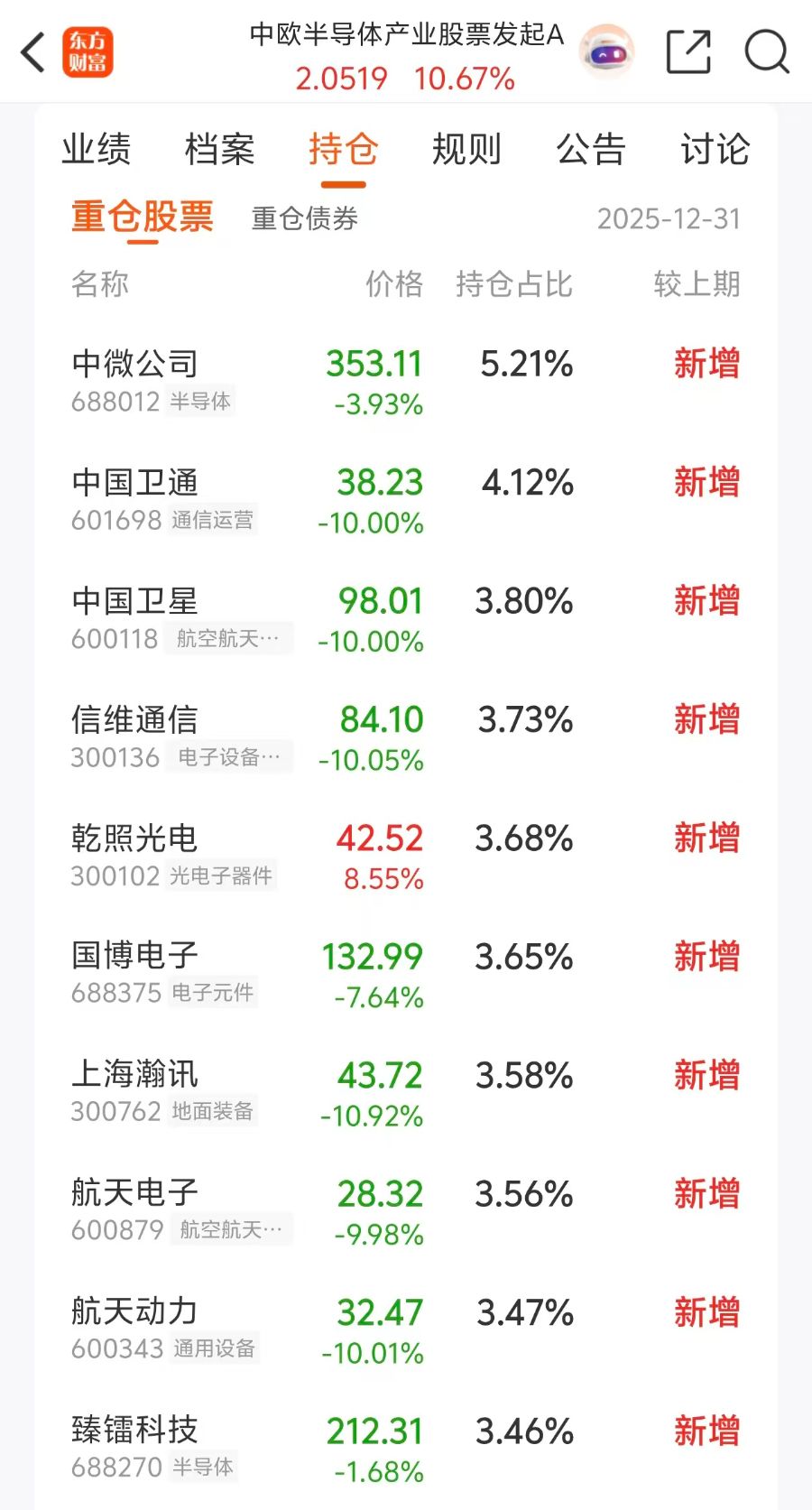Select the 持仓 tab
Screen dimensions: 812x1510
[343, 150]
